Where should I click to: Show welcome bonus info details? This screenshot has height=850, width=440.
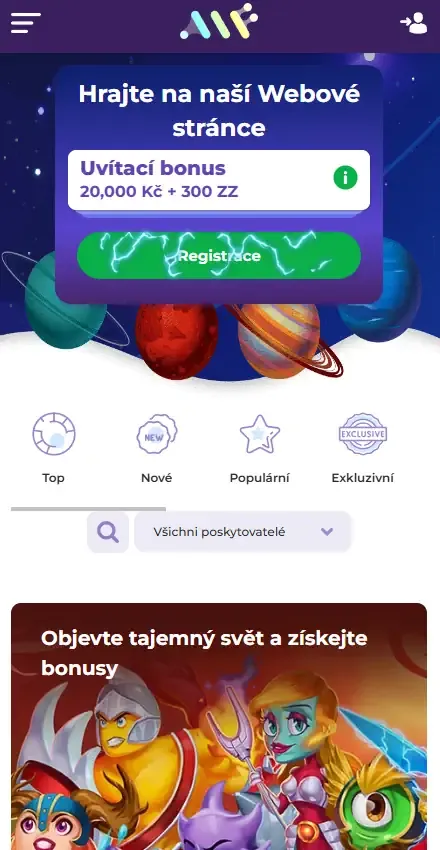[346, 177]
